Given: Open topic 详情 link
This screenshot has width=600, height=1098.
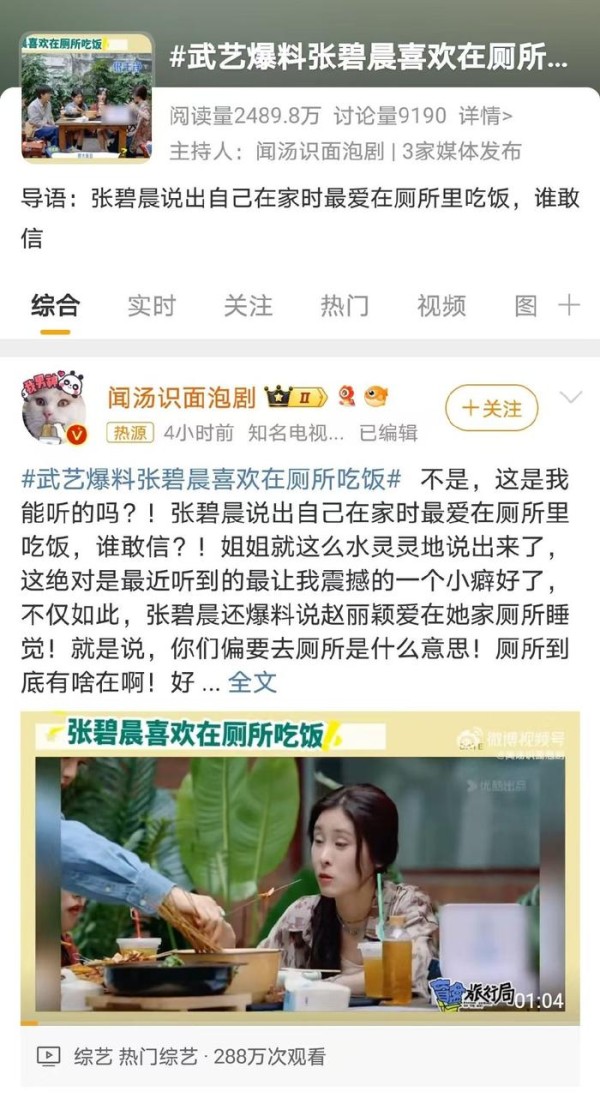Looking at the screenshot, I should click(x=485, y=116).
